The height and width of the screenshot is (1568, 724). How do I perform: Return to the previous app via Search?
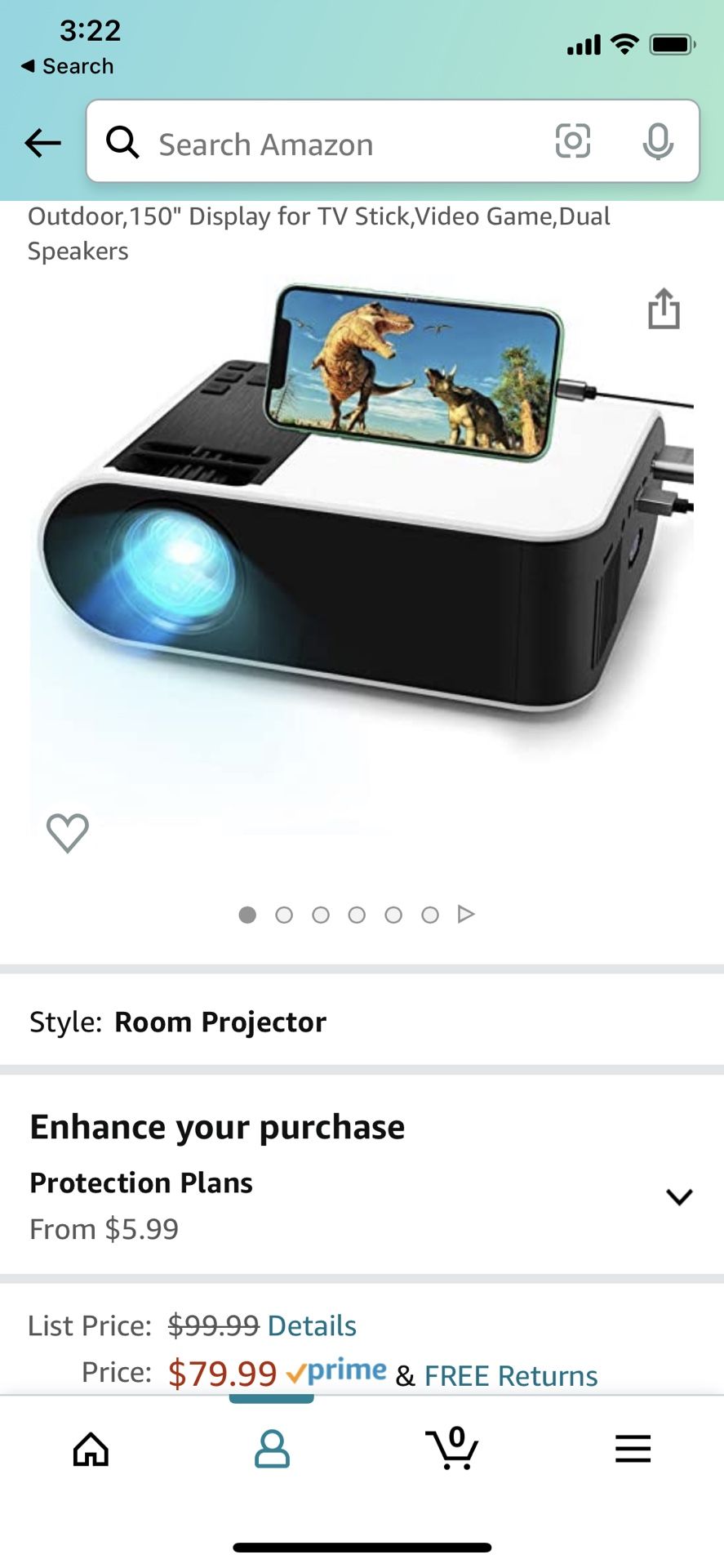point(67,66)
